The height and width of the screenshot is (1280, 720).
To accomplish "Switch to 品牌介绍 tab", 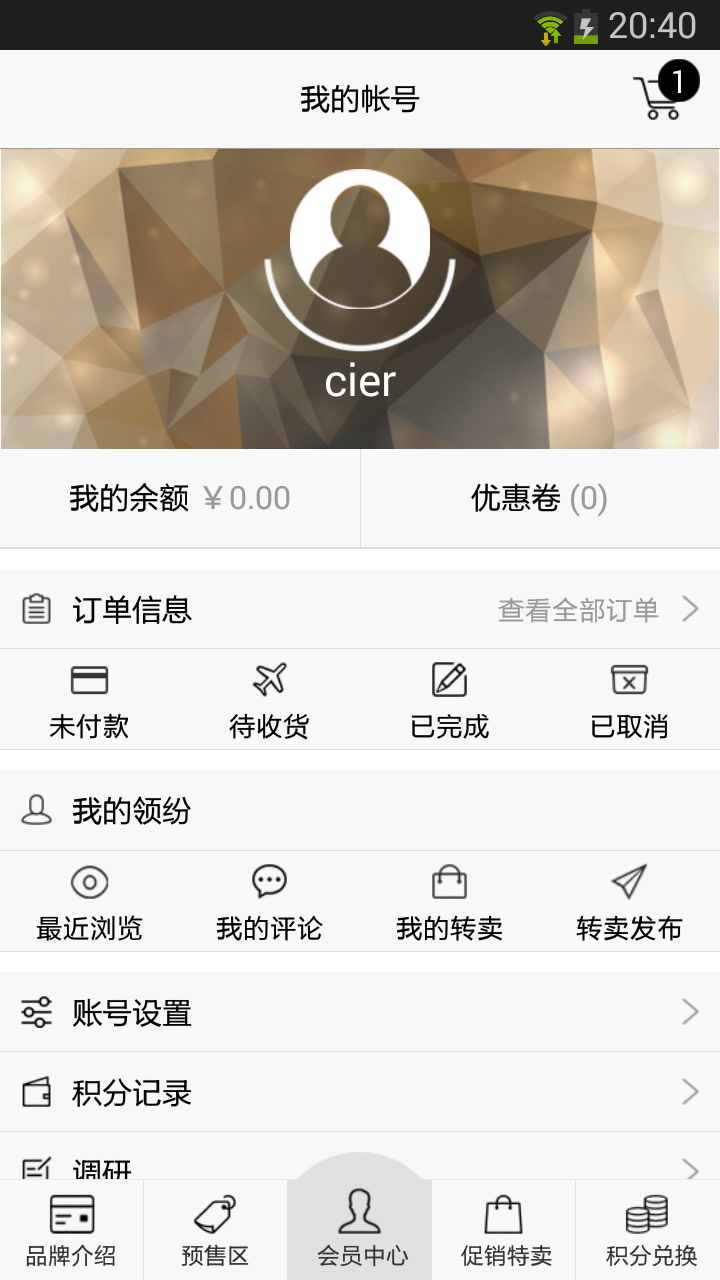I will (x=72, y=1232).
